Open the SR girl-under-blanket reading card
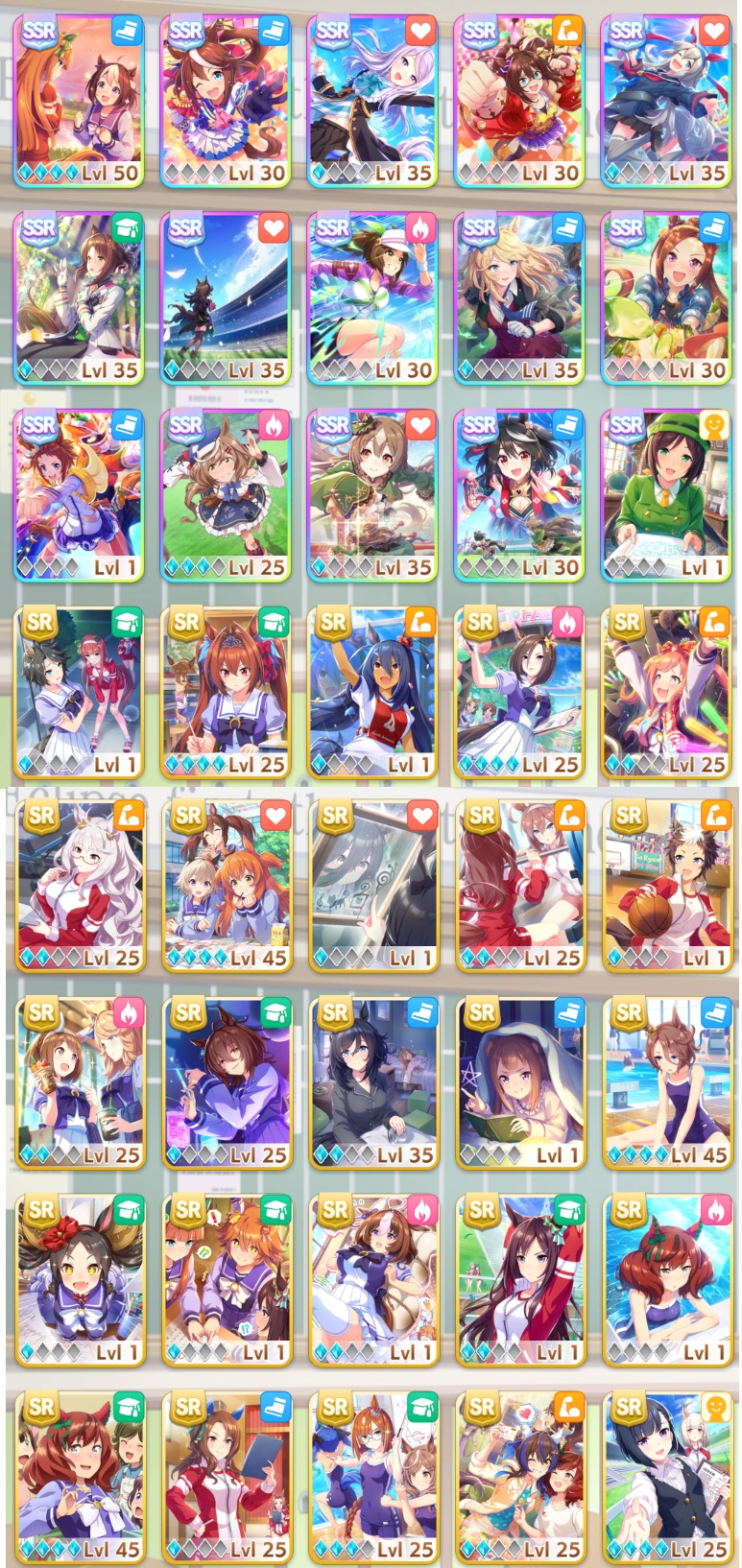The height and width of the screenshot is (1568, 742). click(521, 1084)
